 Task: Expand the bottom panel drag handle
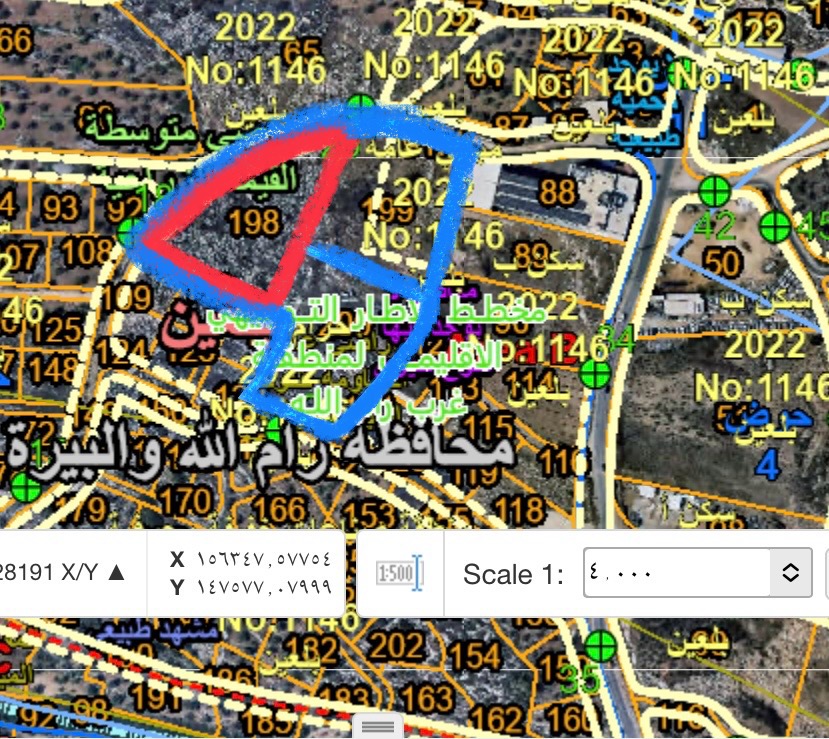(378, 725)
